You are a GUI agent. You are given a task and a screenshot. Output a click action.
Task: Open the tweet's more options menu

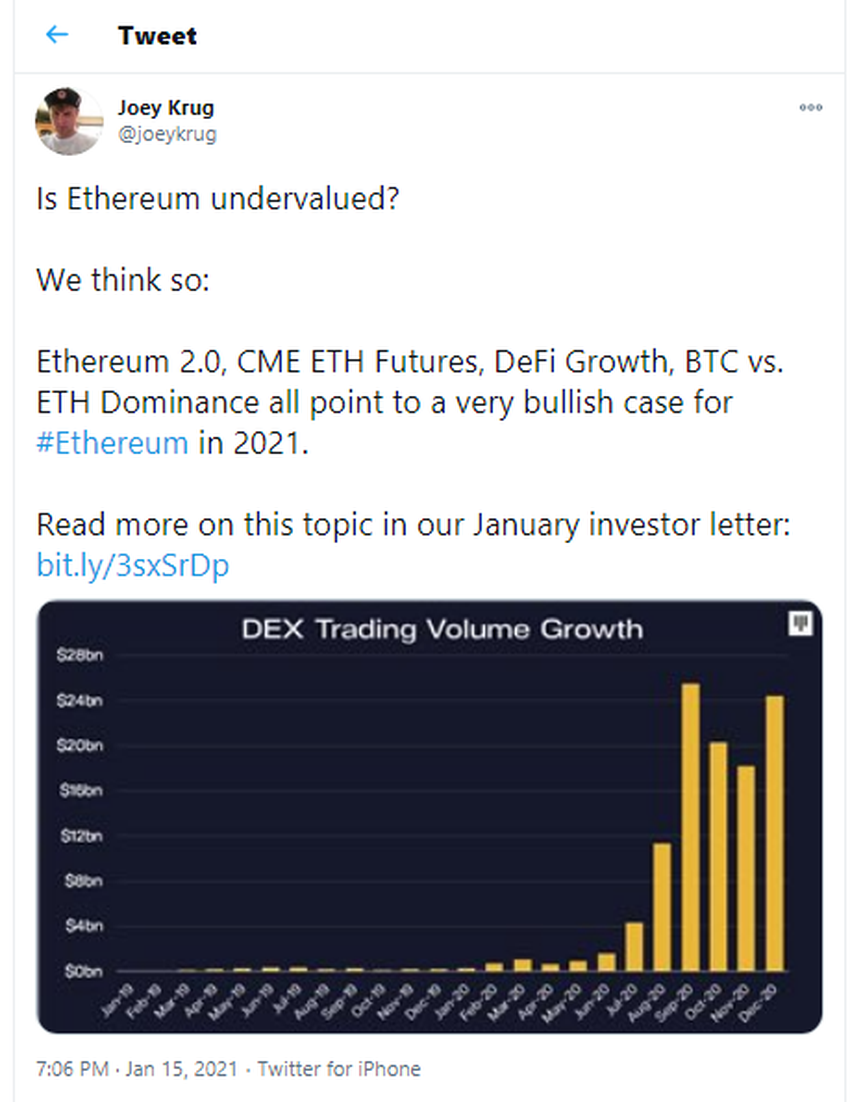point(810,108)
